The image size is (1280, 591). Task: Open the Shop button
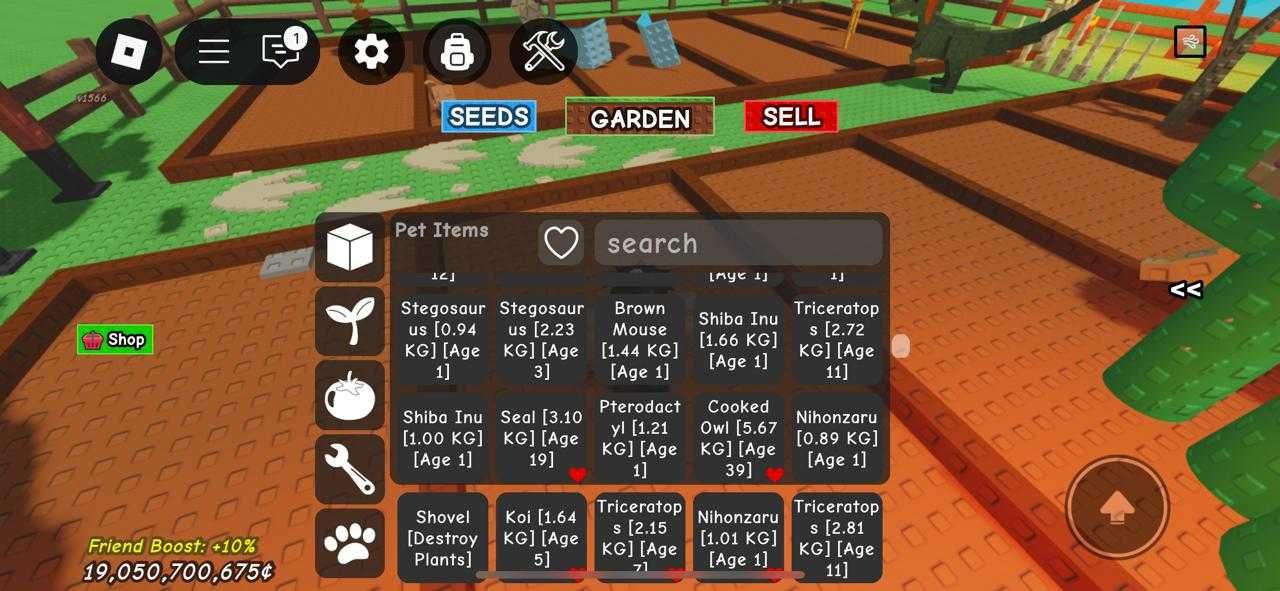pos(115,339)
